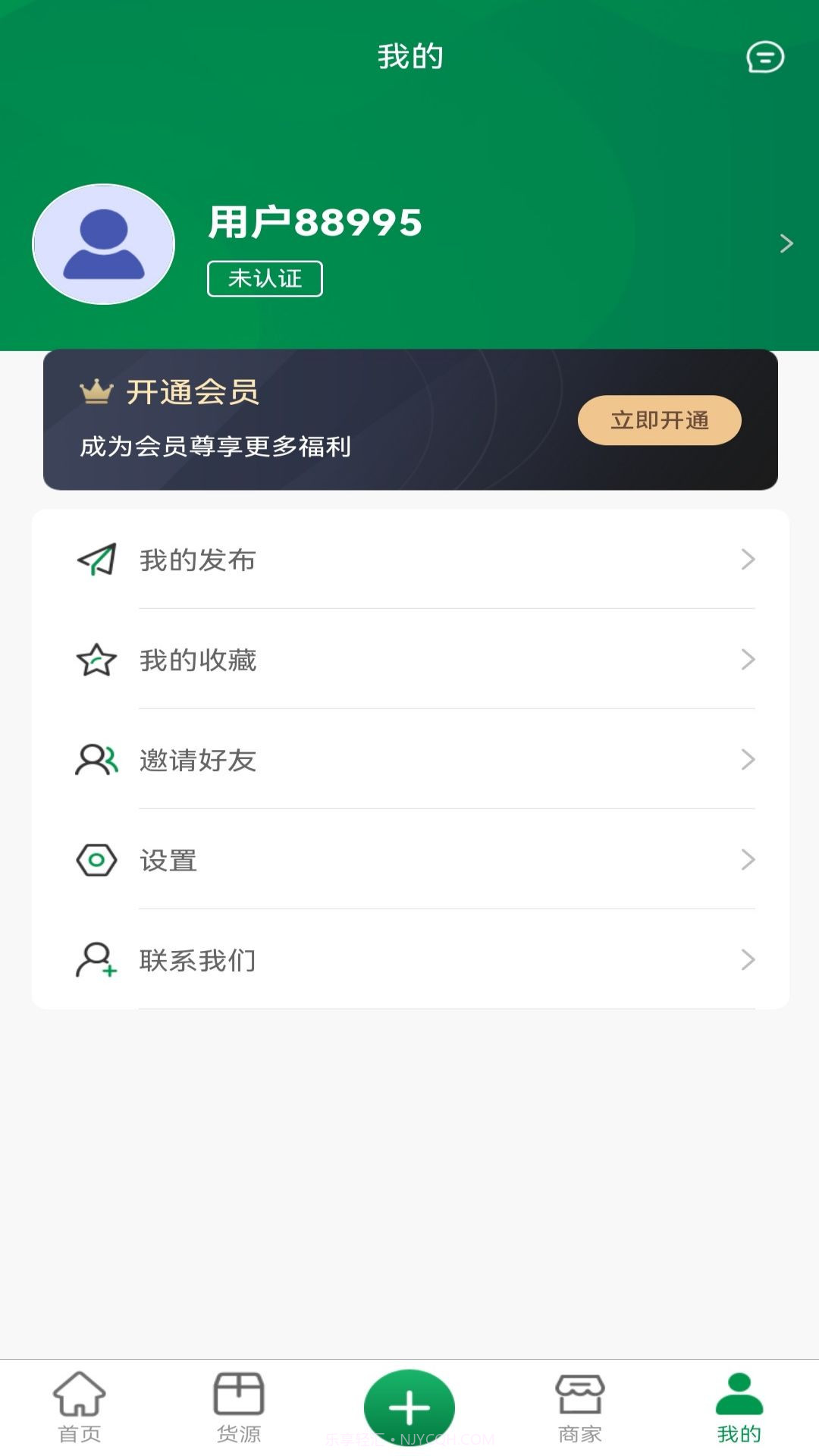Click the contact icon beside 联系我们
Image resolution: width=819 pixels, height=1456 pixels.
click(96, 959)
